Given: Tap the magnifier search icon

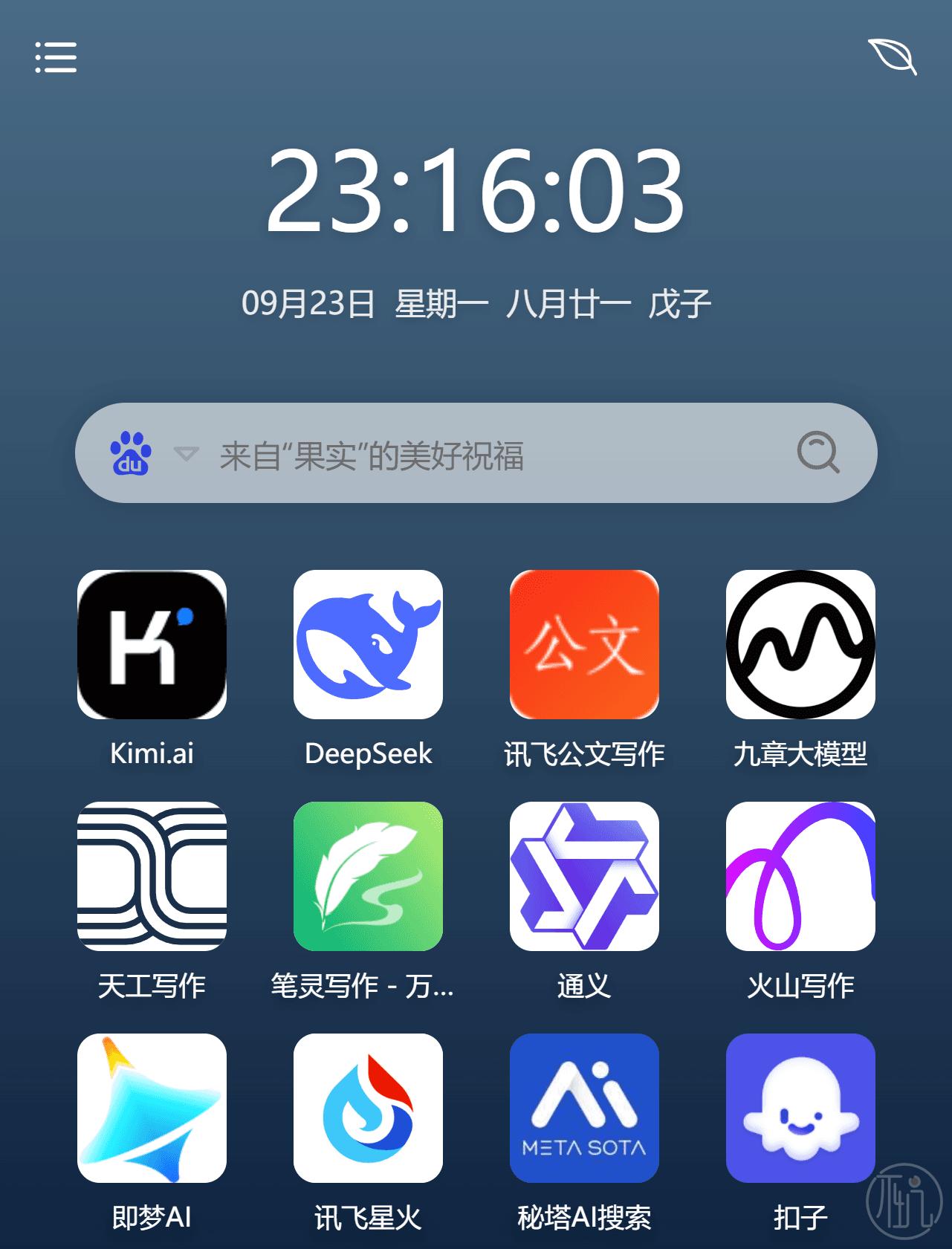Looking at the screenshot, I should [817, 452].
